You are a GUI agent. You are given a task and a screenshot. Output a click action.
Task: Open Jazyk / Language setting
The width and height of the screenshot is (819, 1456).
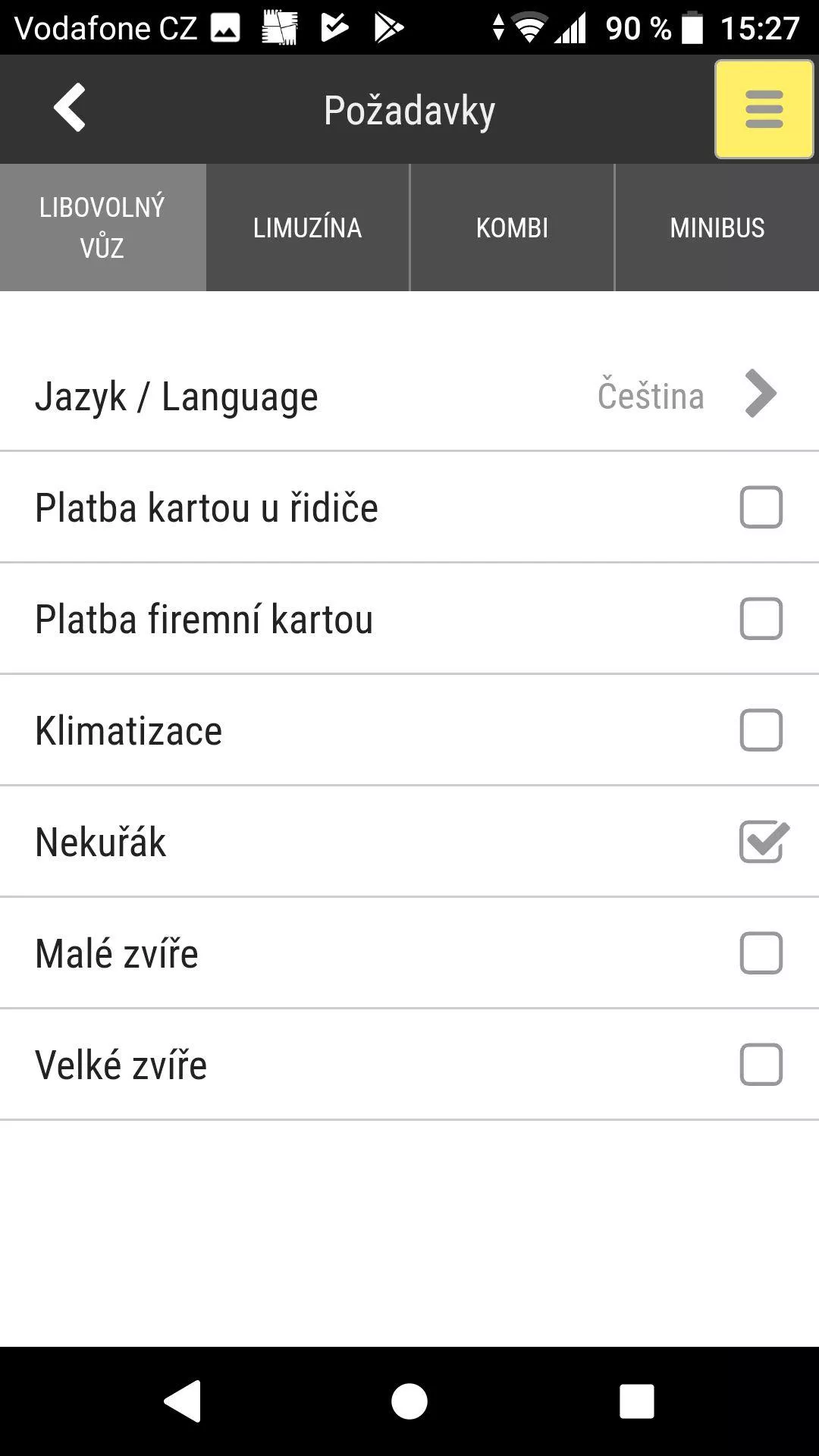click(409, 395)
